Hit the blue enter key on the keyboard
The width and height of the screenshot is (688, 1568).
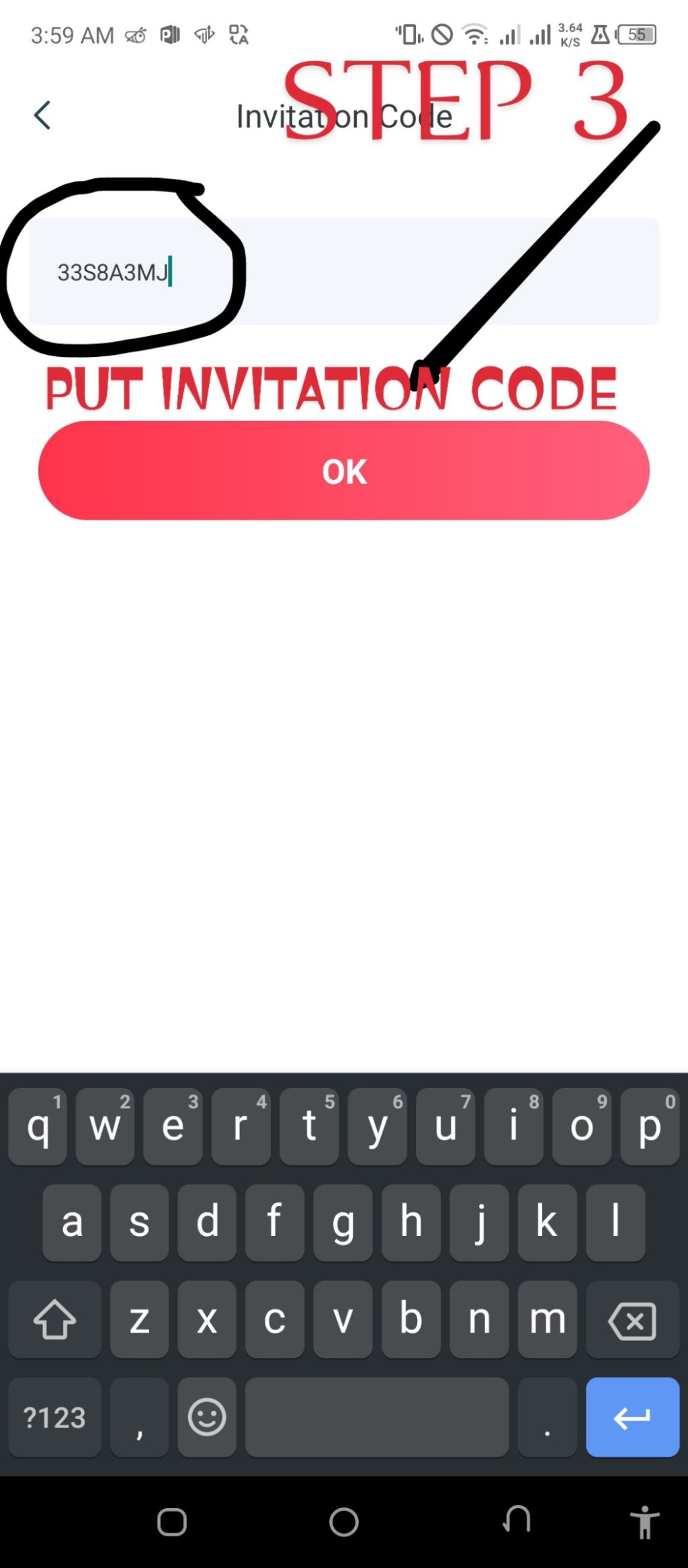click(x=632, y=1417)
